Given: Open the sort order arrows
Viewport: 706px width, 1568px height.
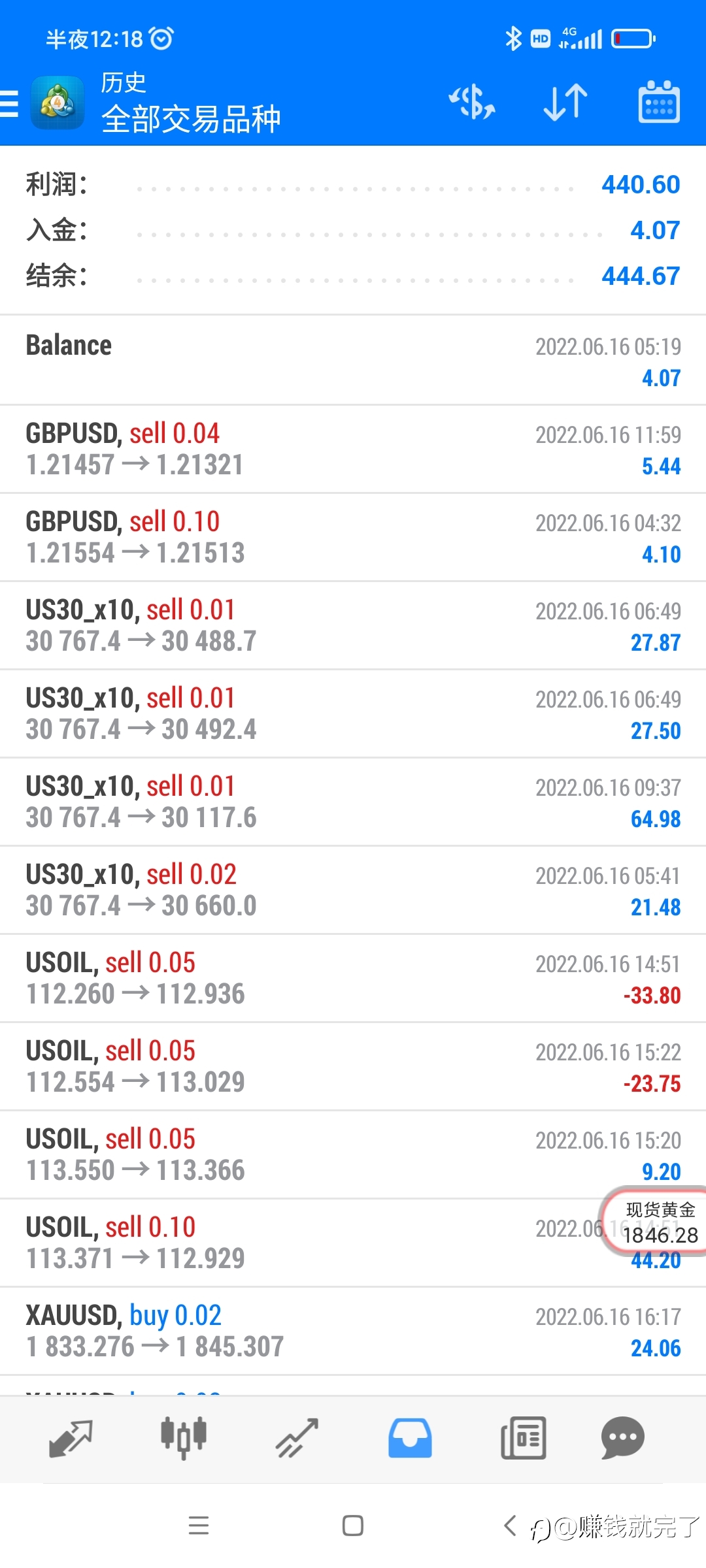Looking at the screenshot, I should [565, 103].
